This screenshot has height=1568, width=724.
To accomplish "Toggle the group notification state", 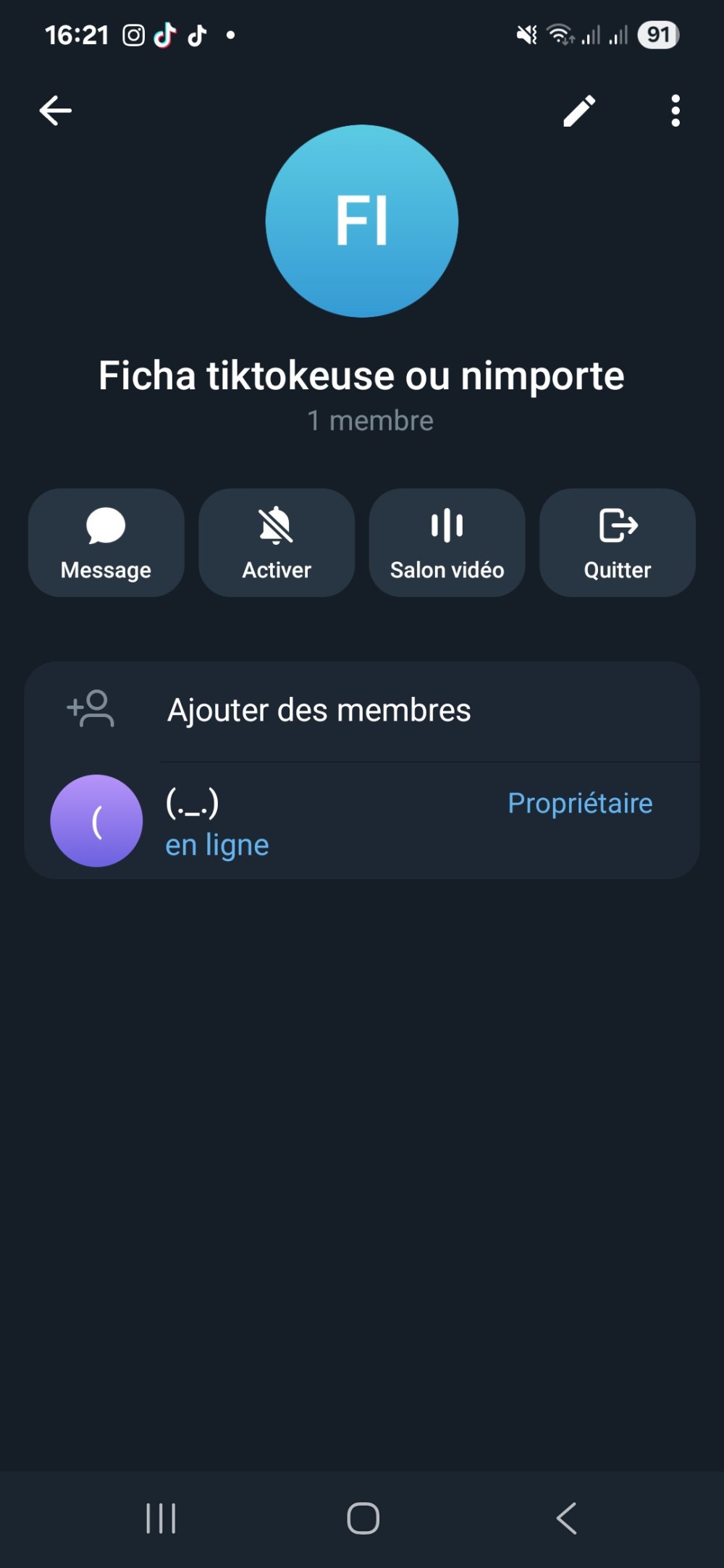I will tap(277, 543).
